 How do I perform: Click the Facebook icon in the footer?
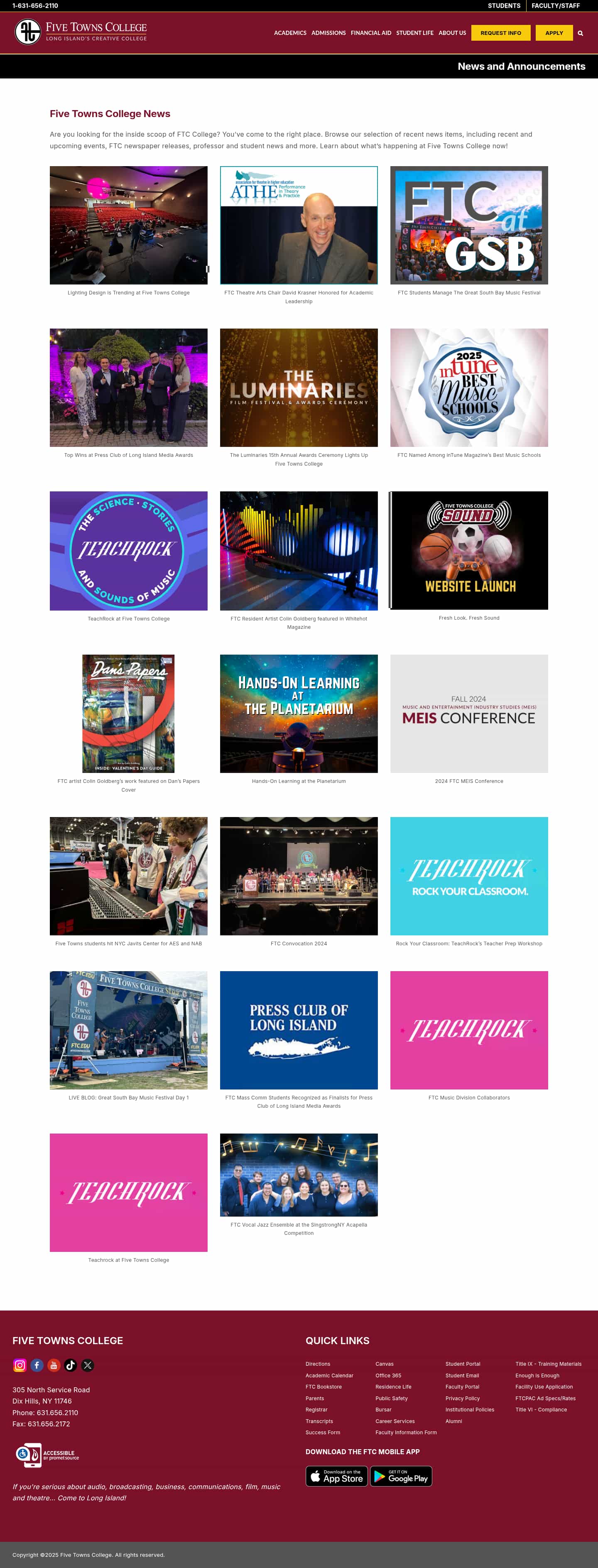[x=37, y=1365]
